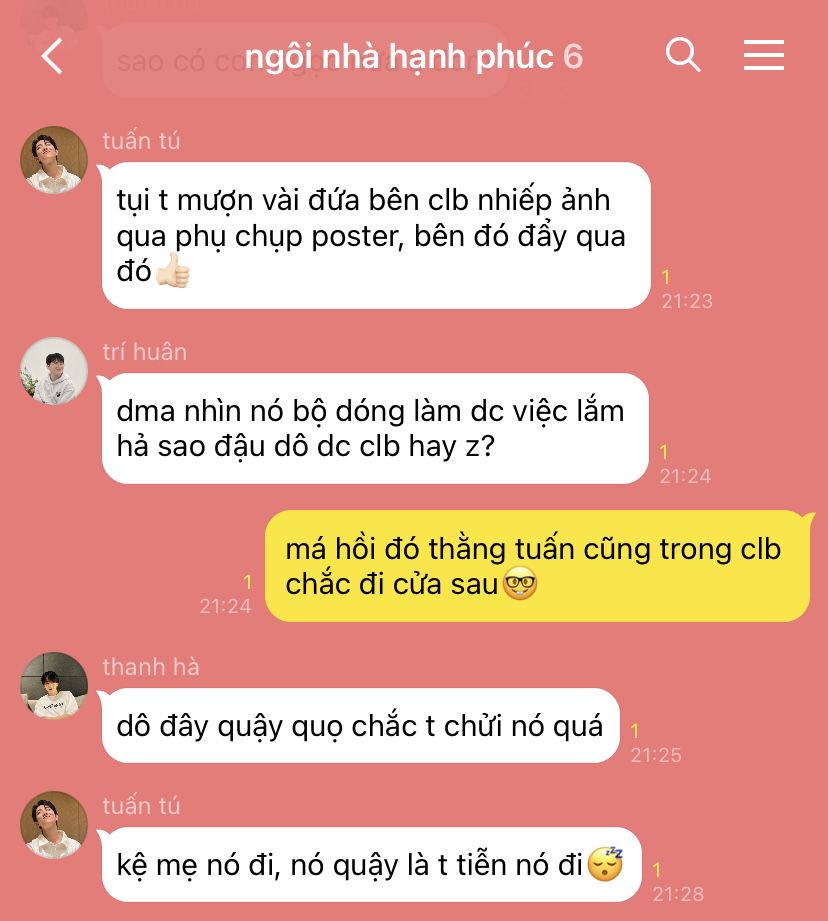This screenshot has width=828, height=921.
Task: Tap tuấn tú's avatar beside the poster message
Action: point(54,160)
